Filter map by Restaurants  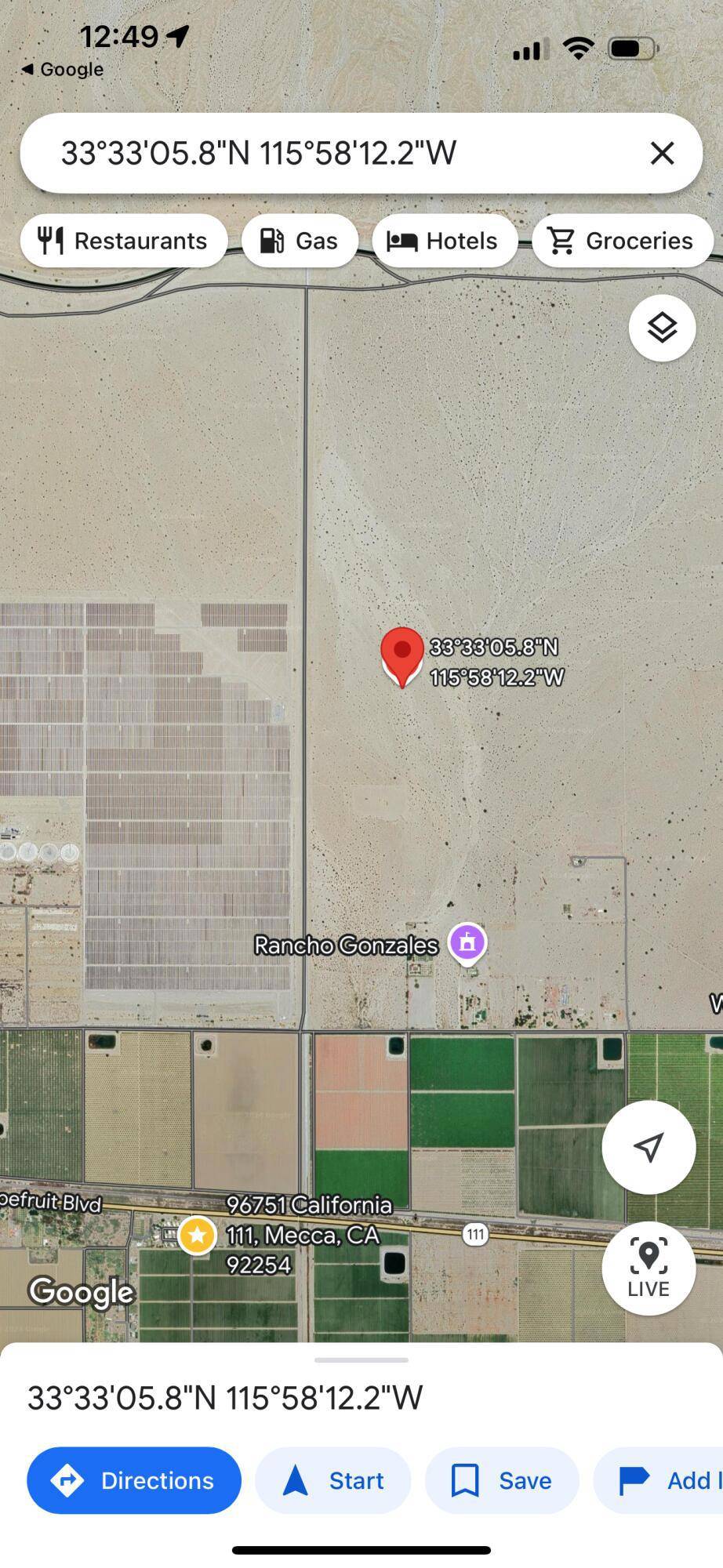[124, 241]
